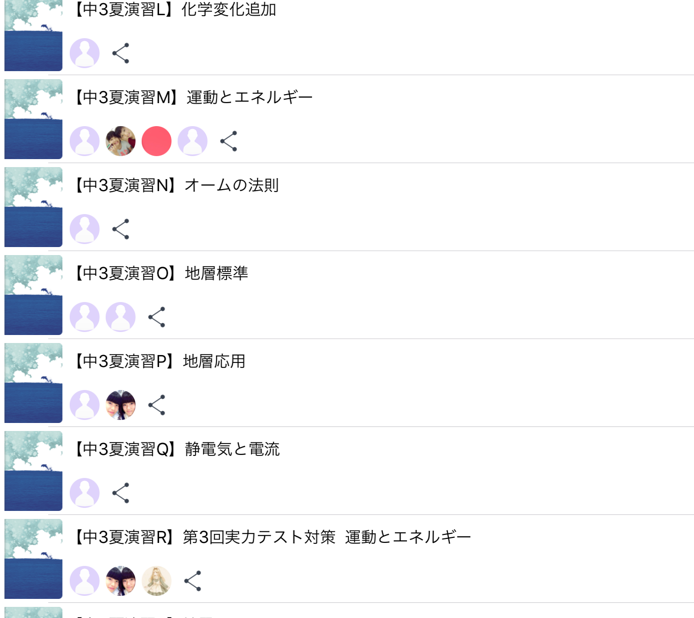Viewport: 694px width, 618px height.
Task: Share the 中3夏演習M 運動とエネルギー notebook
Action: click(x=229, y=141)
